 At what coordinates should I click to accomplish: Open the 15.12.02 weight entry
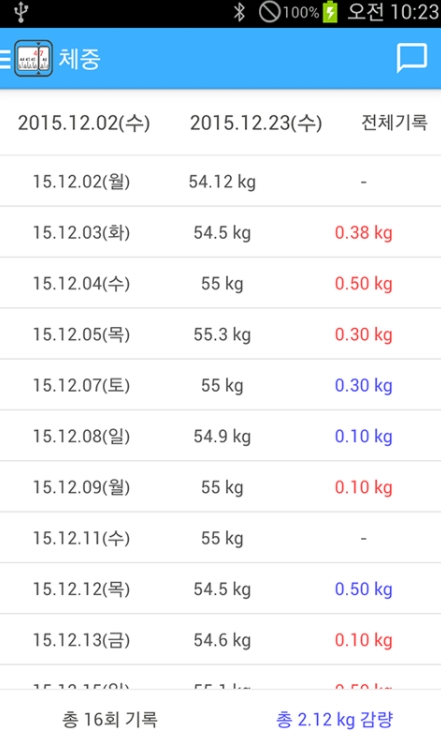click(x=220, y=181)
